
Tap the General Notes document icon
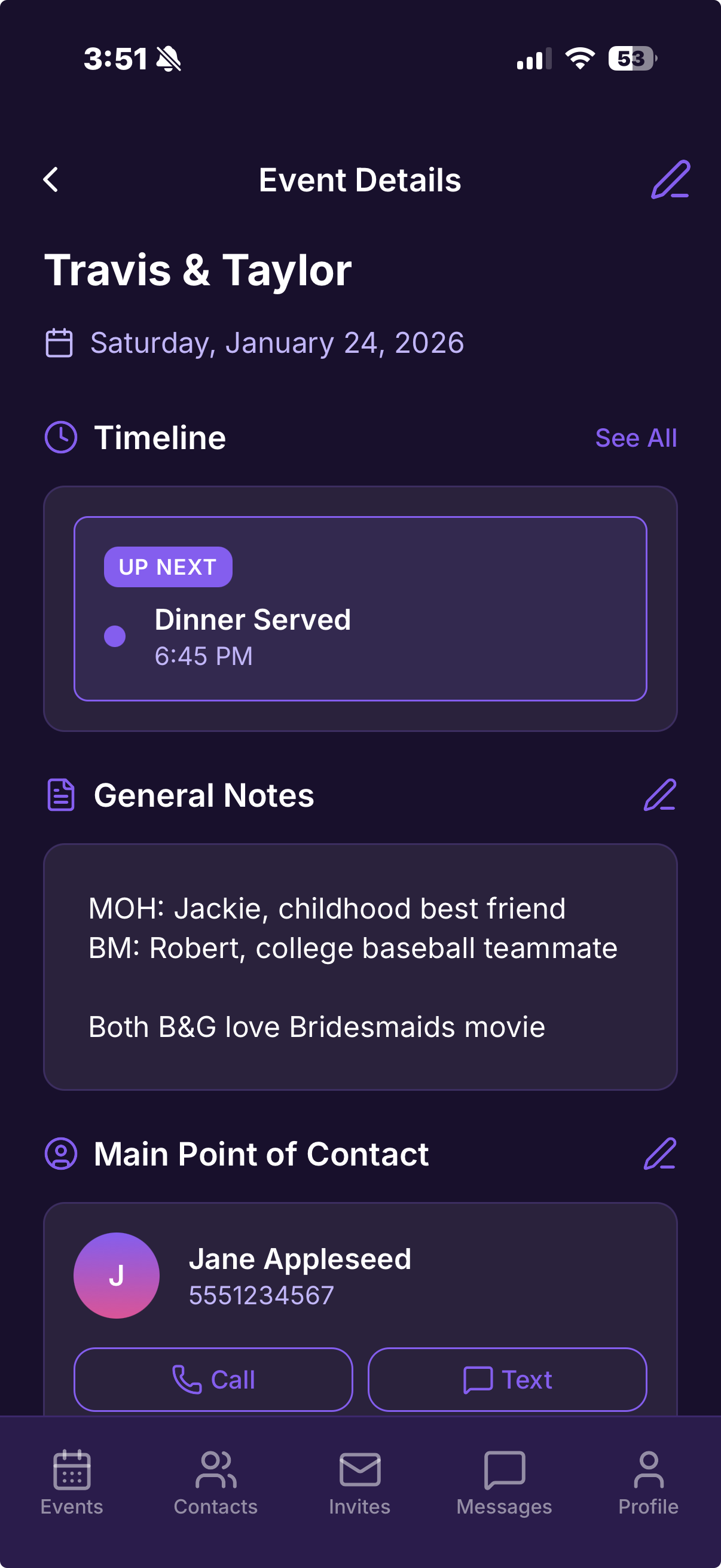coord(60,794)
